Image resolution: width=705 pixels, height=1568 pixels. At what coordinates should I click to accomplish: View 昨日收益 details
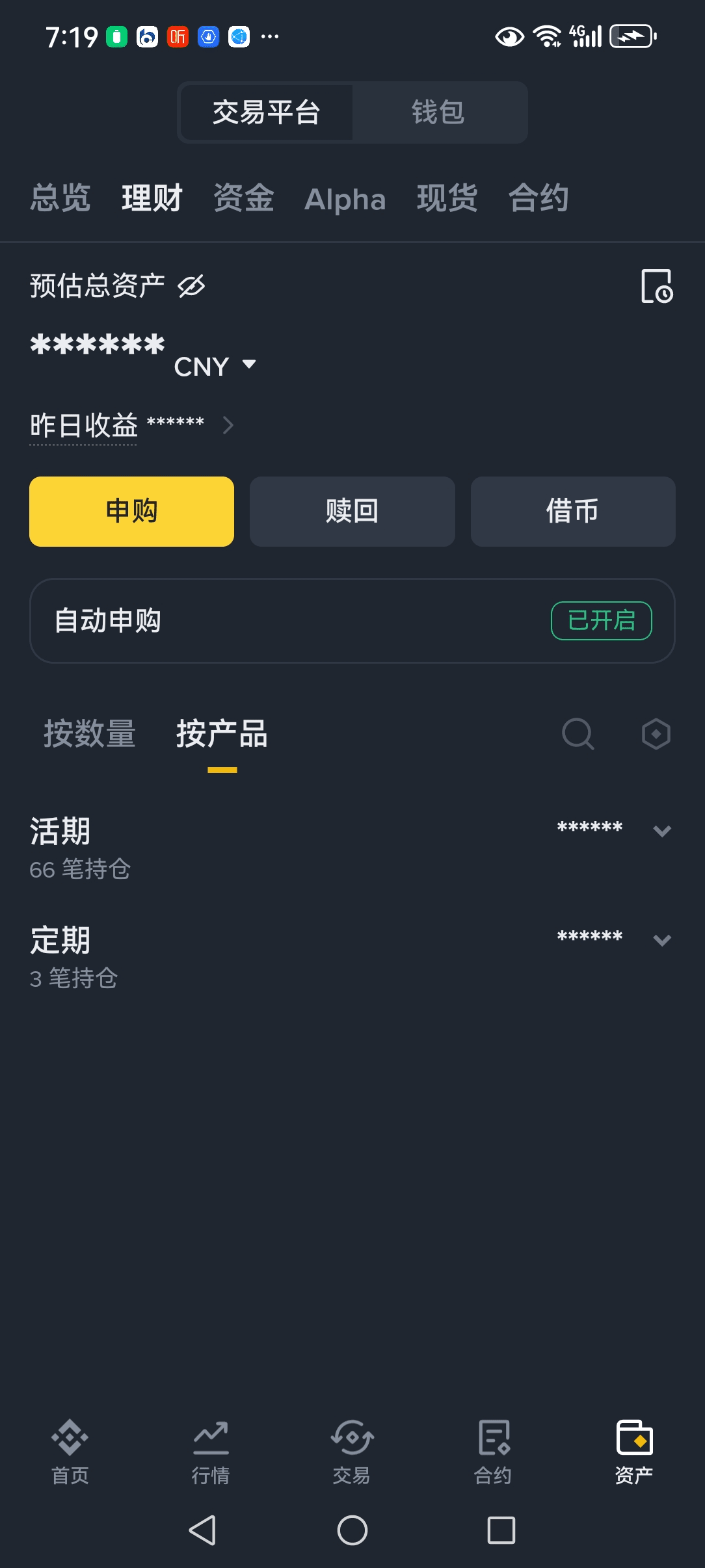(x=131, y=425)
